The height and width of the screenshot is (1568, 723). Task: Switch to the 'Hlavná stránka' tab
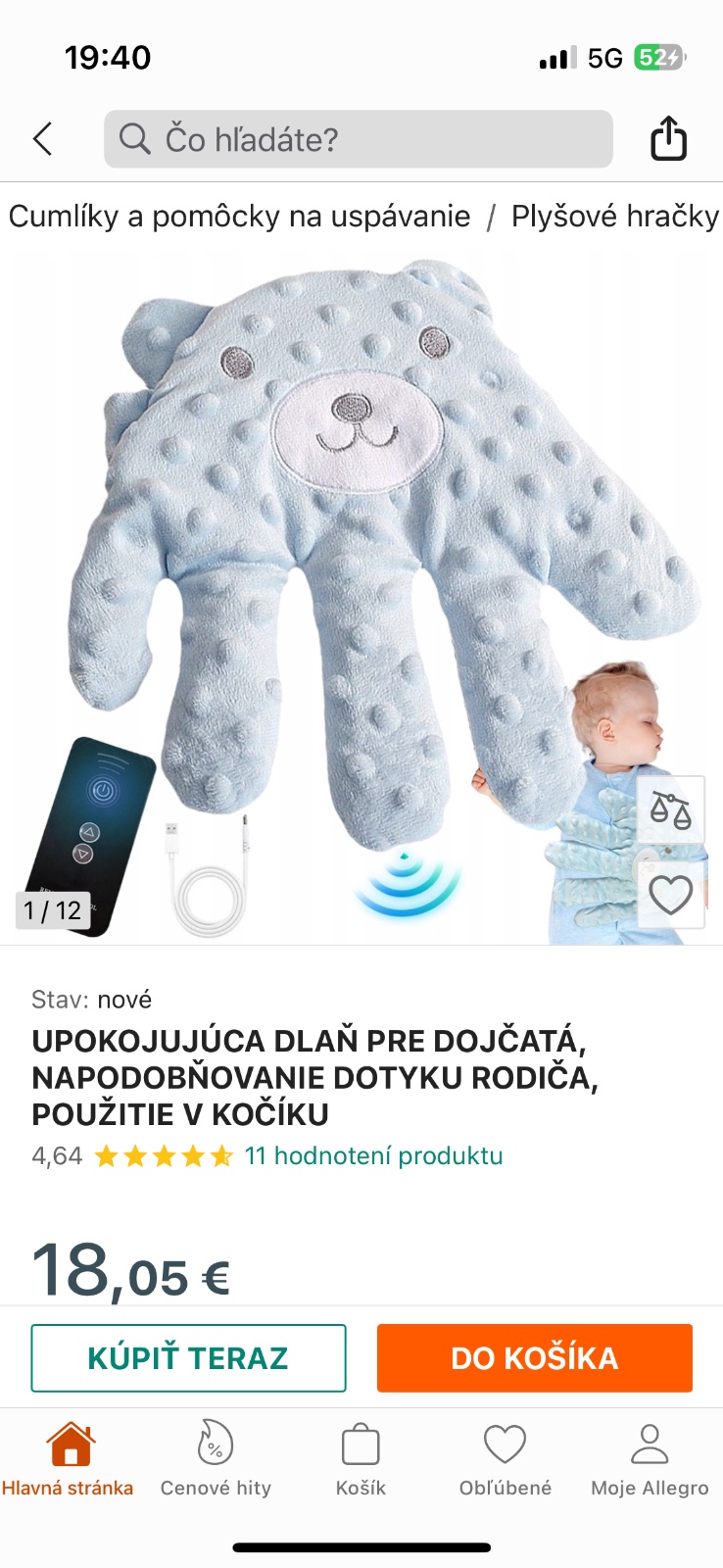pos(68,1459)
